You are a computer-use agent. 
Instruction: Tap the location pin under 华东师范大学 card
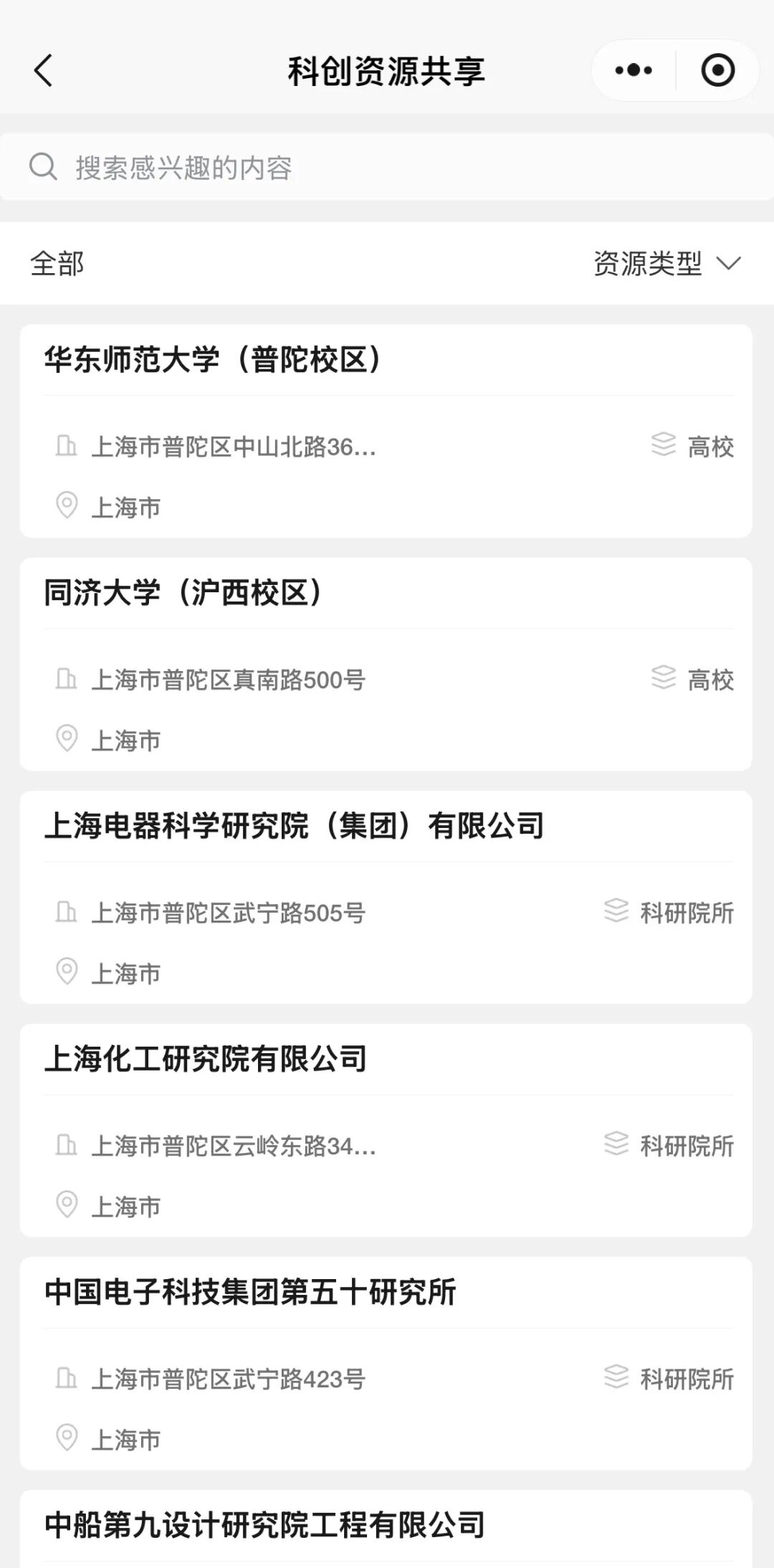[68, 507]
